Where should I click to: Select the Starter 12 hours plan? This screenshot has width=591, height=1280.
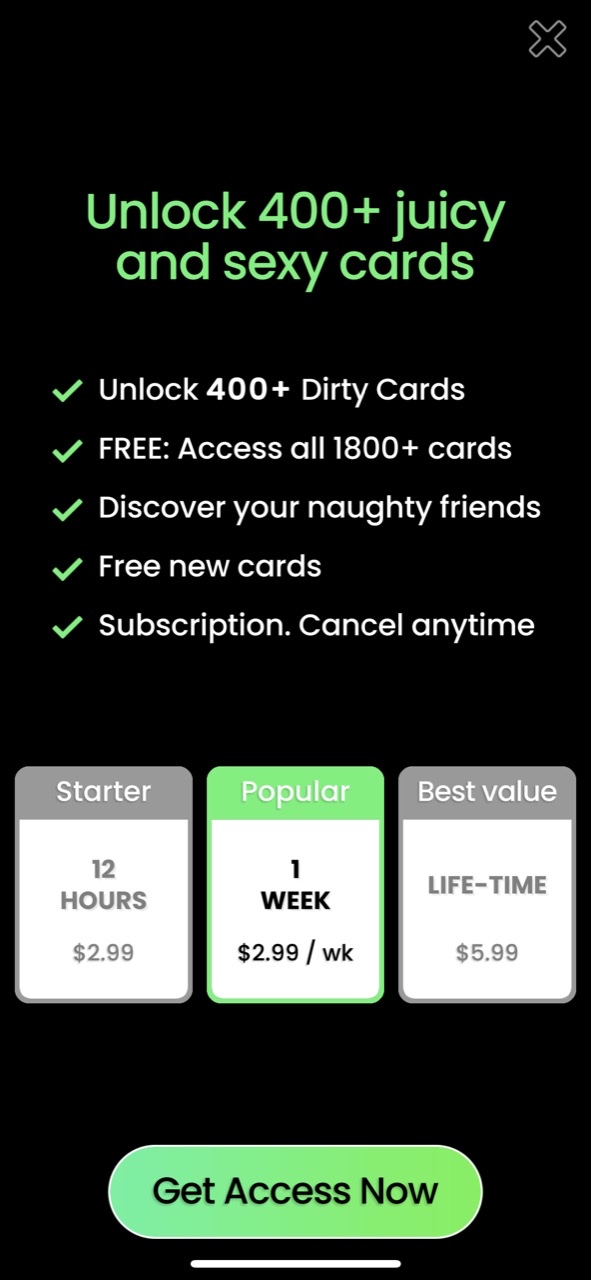pyautogui.click(x=104, y=884)
